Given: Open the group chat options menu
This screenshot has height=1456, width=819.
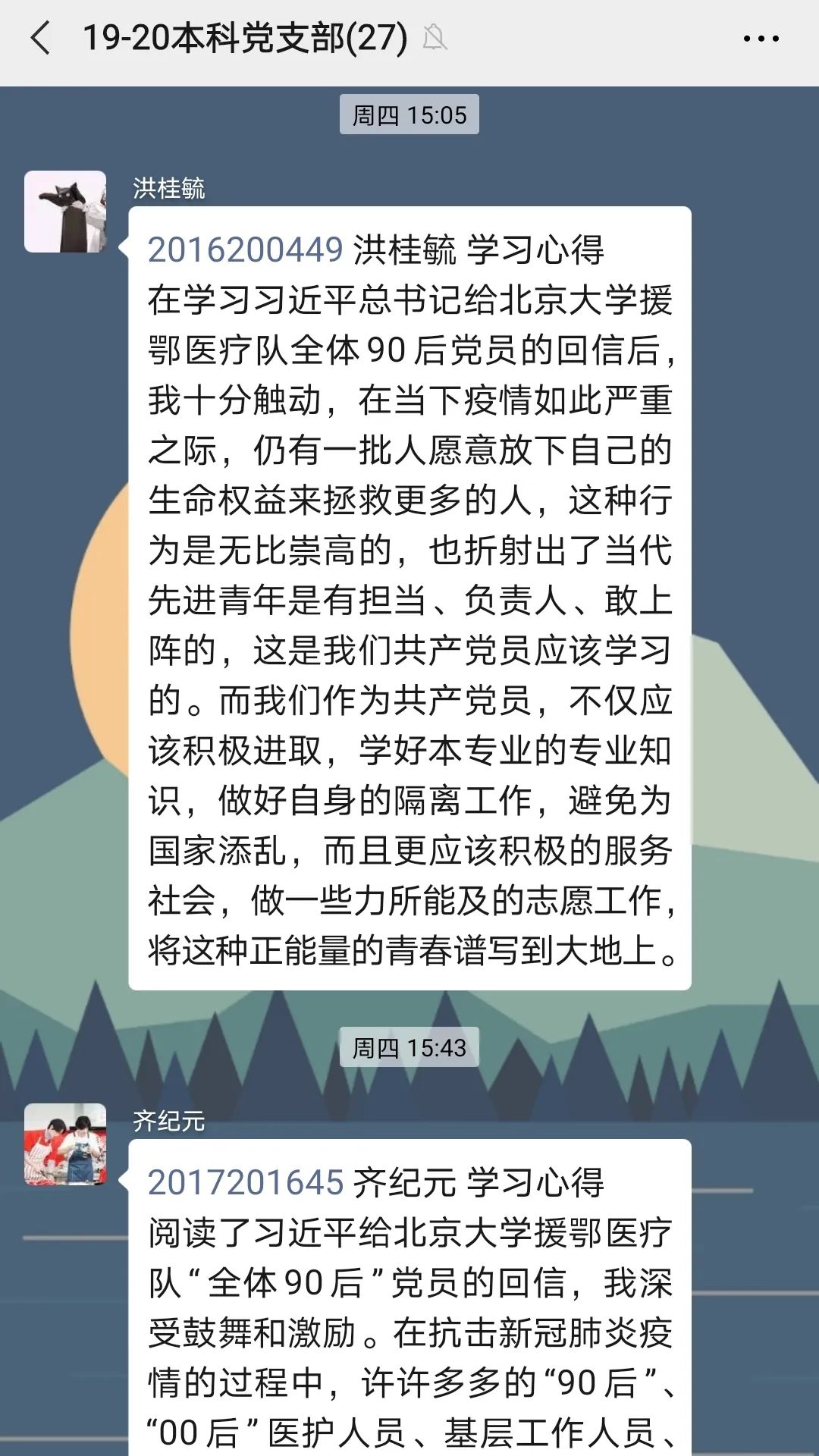Looking at the screenshot, I should [761, 38].
